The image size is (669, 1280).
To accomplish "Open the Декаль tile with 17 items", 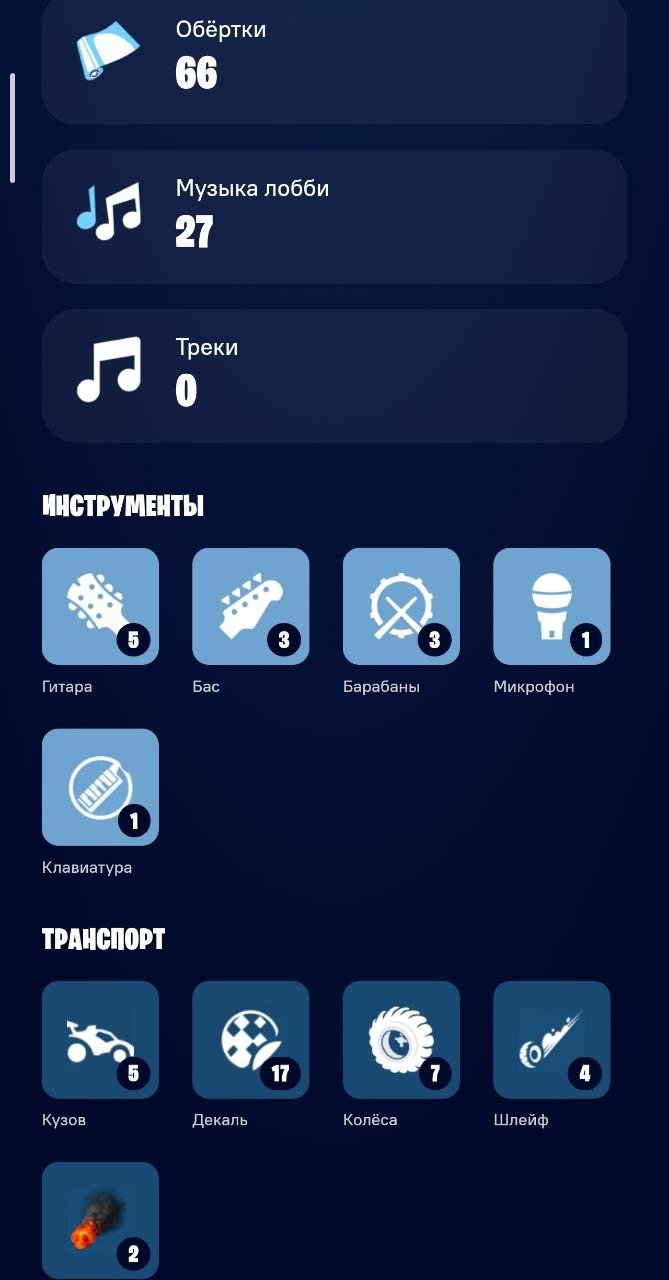I will [x=250, y=1039].
